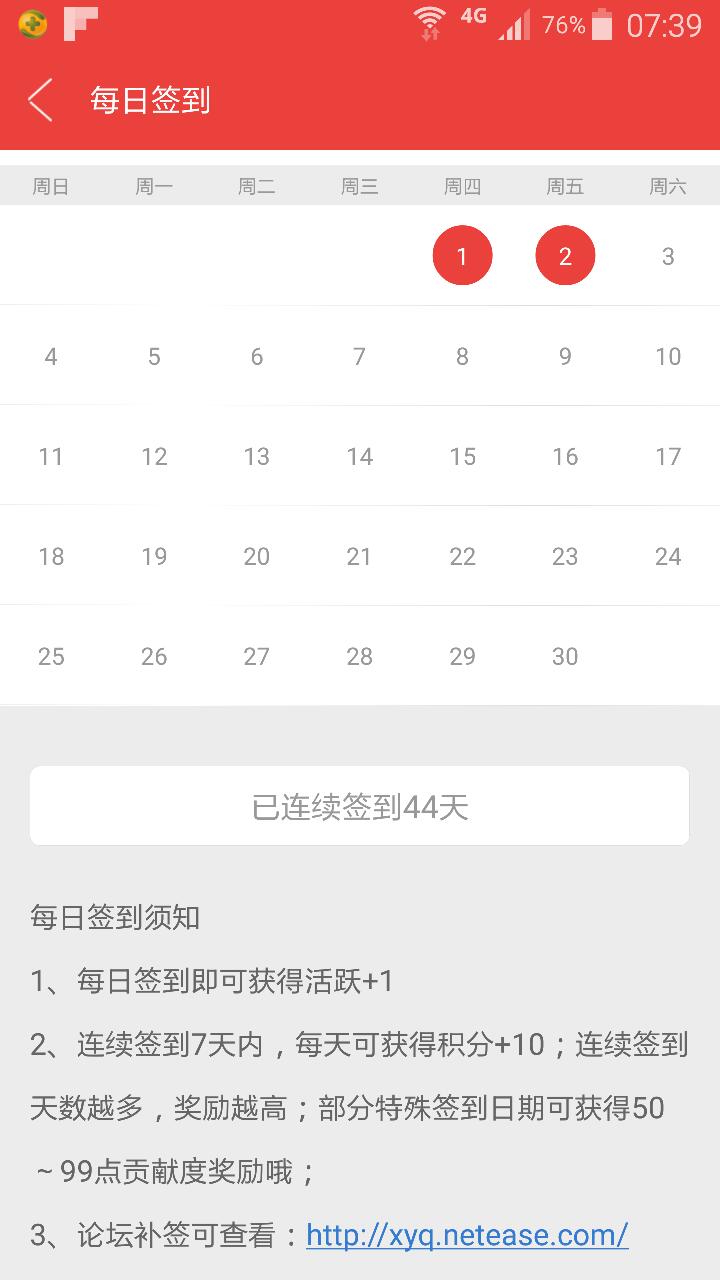The height and width of the screenshot is (1280, 720).
Task: Tap the 已连续签到44天 button
Action: (x=360, y=807)
